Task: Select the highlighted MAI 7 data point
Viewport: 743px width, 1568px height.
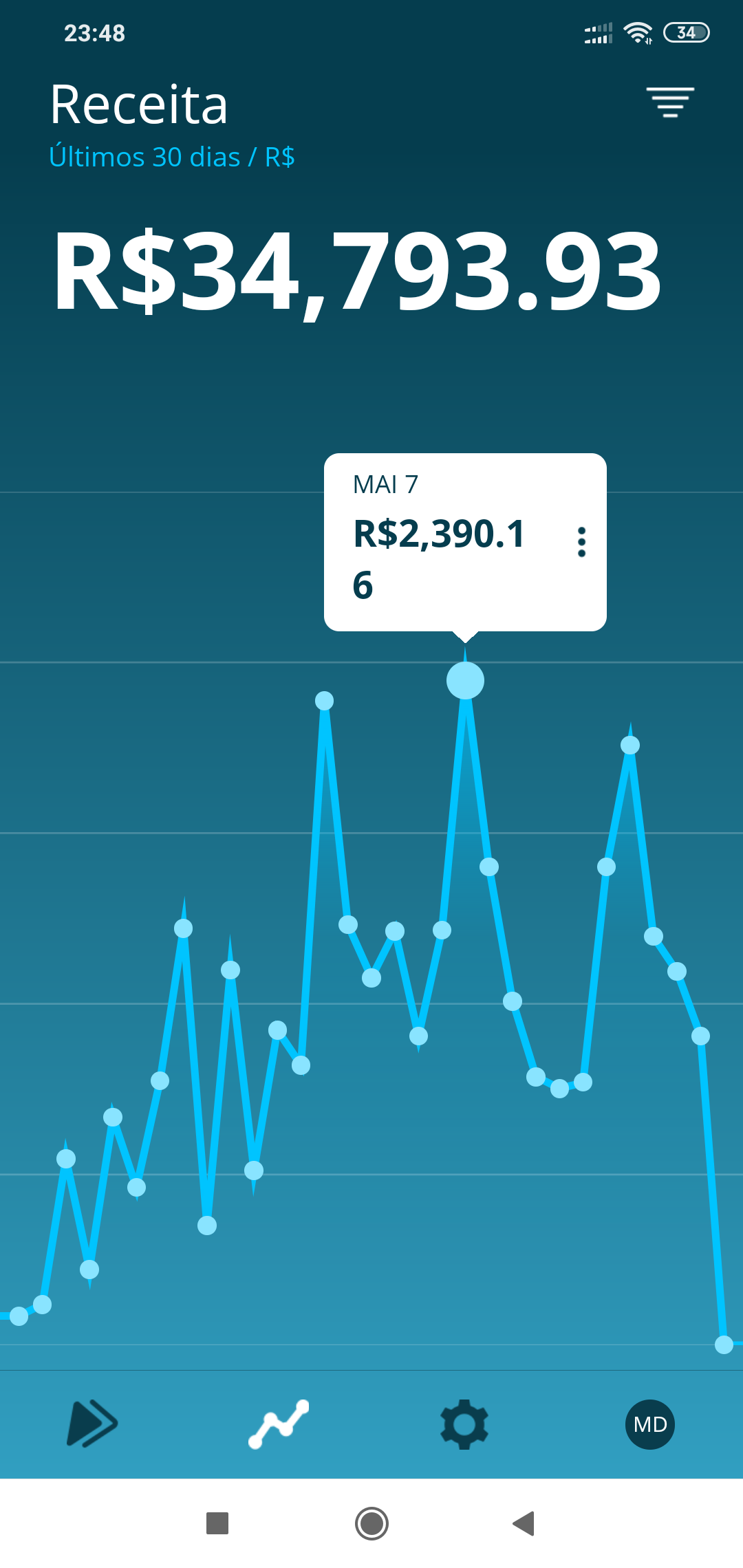Action: pos(465,680)
